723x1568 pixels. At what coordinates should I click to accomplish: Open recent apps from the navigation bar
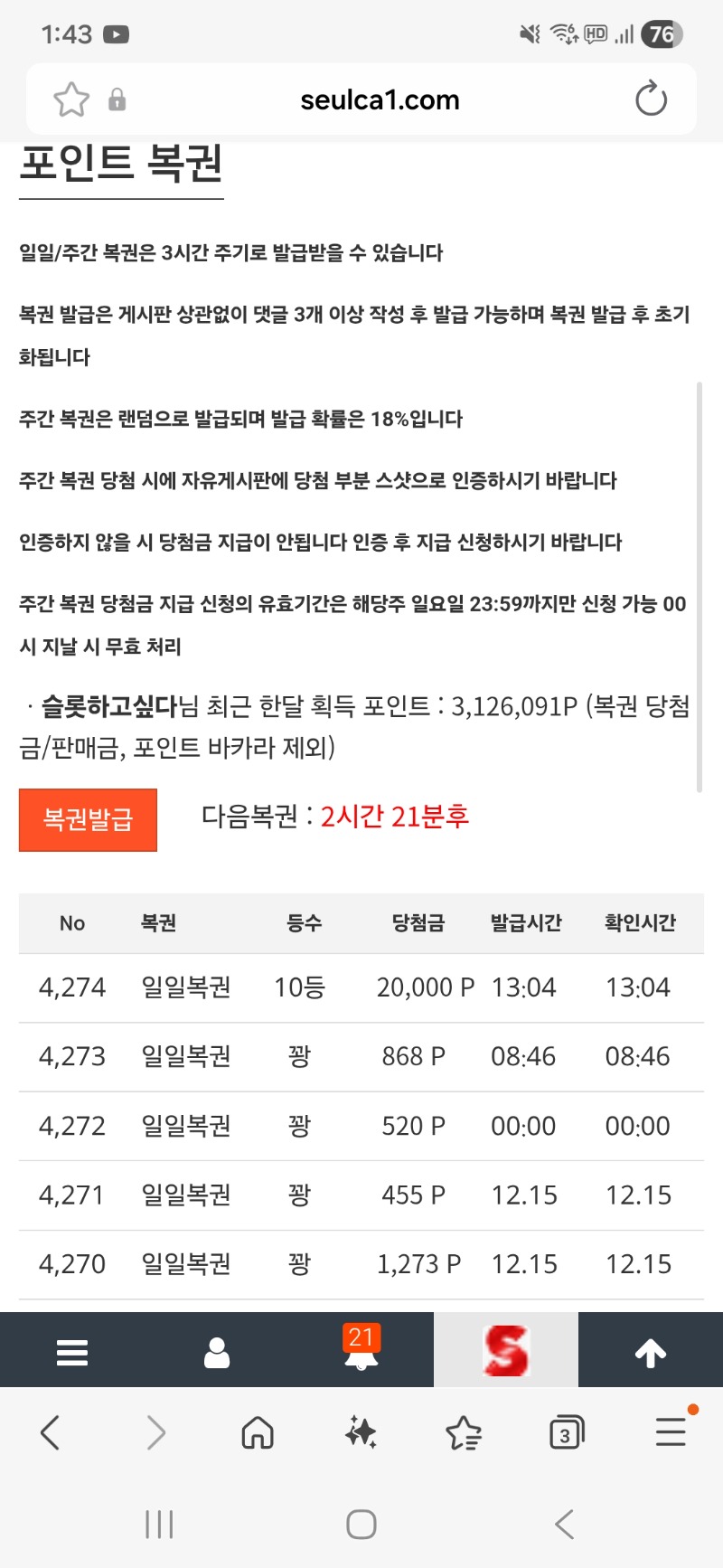[159, 1525]
